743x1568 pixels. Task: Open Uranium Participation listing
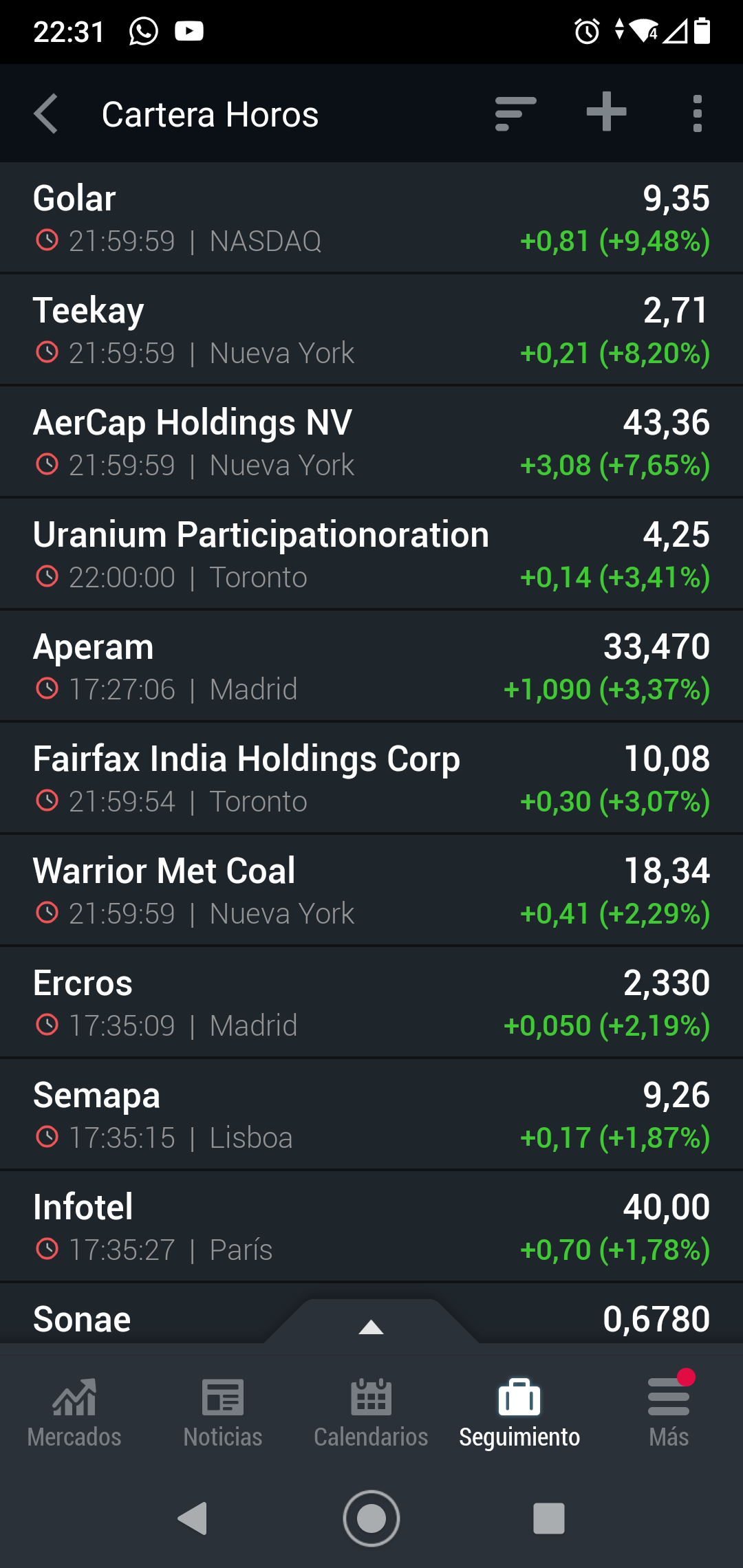coord(371,554)
